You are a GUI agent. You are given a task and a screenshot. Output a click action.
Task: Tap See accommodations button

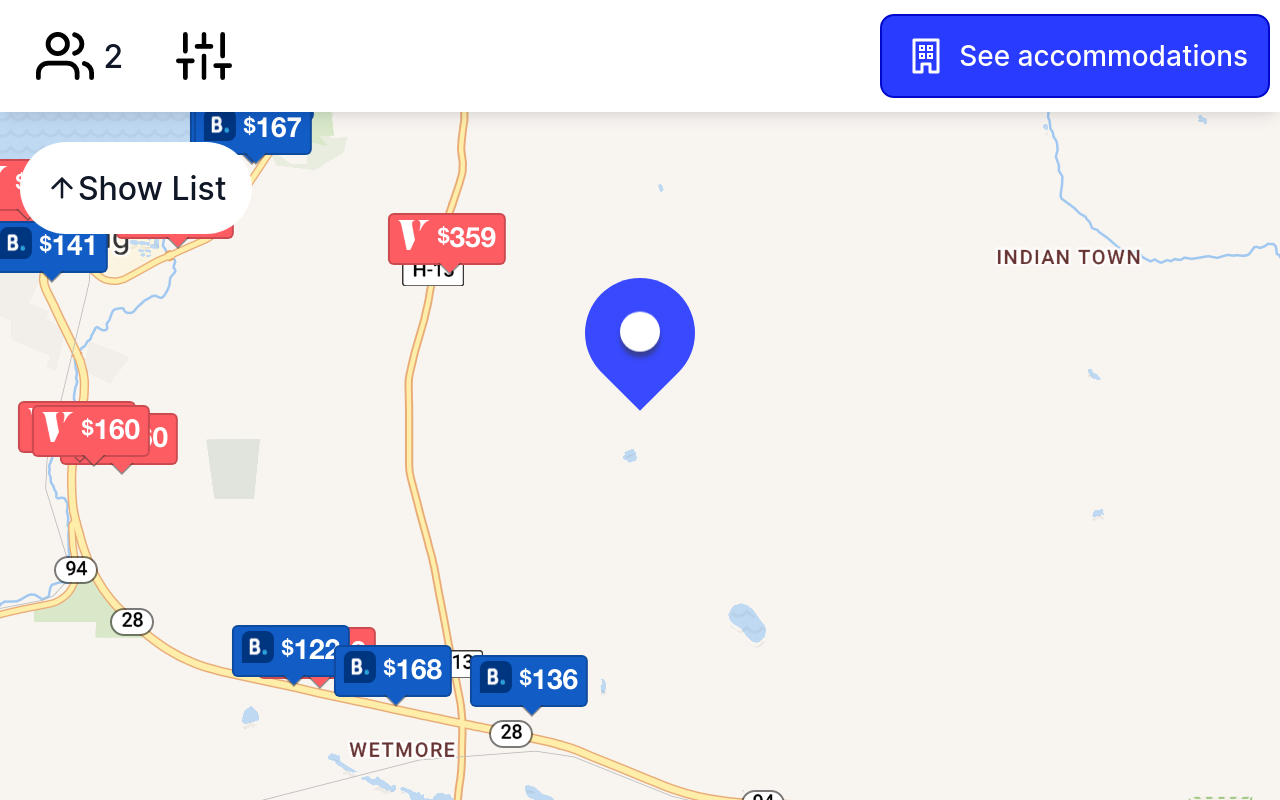pyautogui.click(x=1074, y=56)
